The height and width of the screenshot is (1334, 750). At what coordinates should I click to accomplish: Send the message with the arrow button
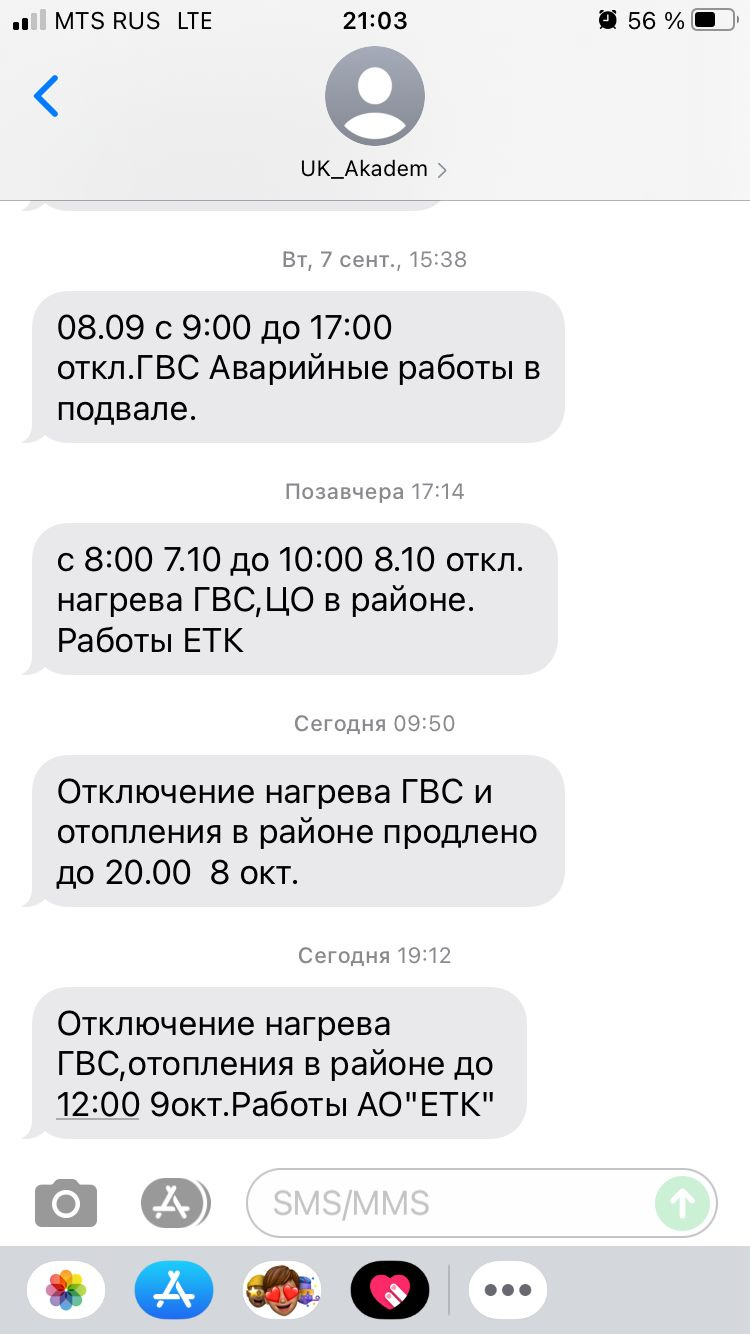(x=682, y=1203)
